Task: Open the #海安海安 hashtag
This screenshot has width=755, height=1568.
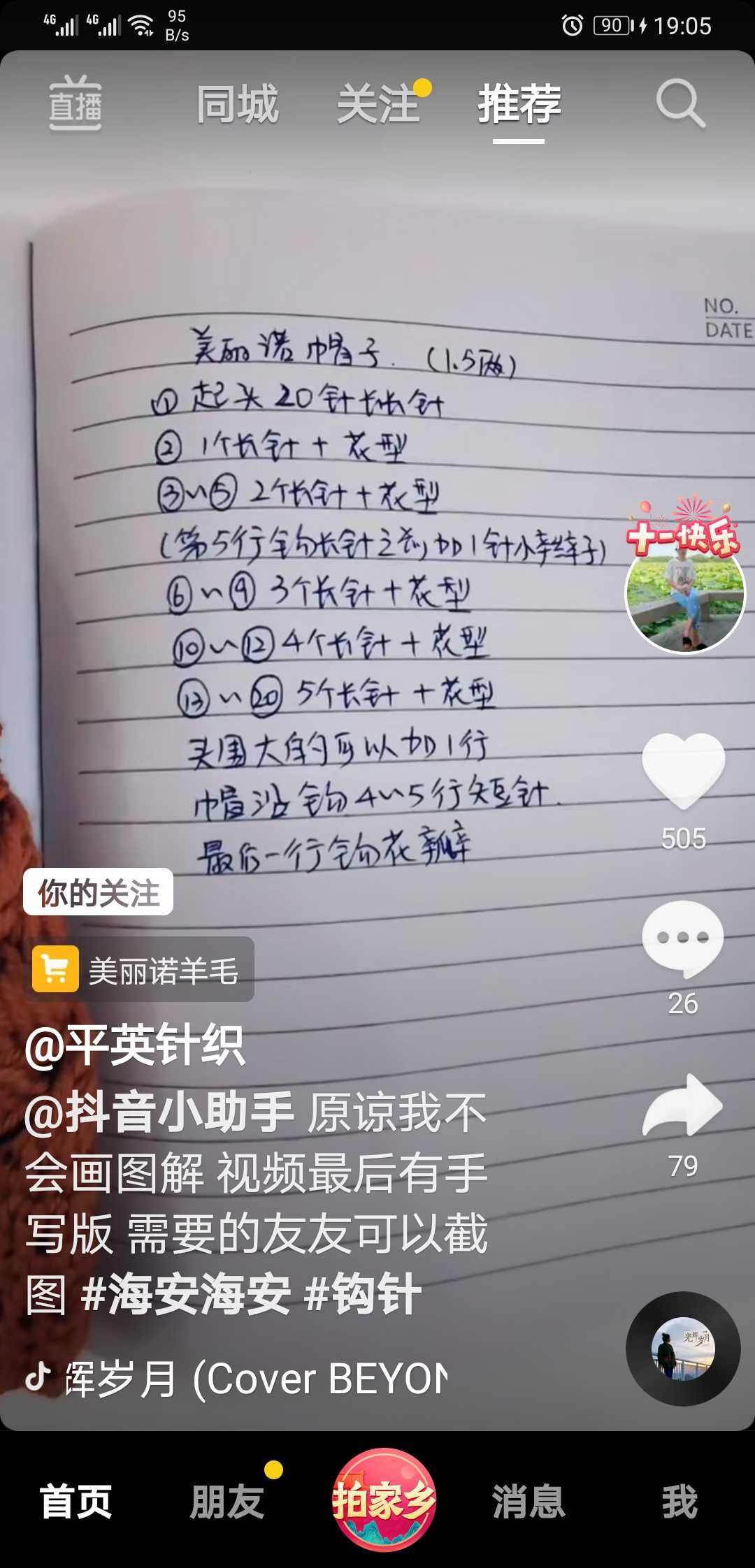Action: pos(186,1294)
